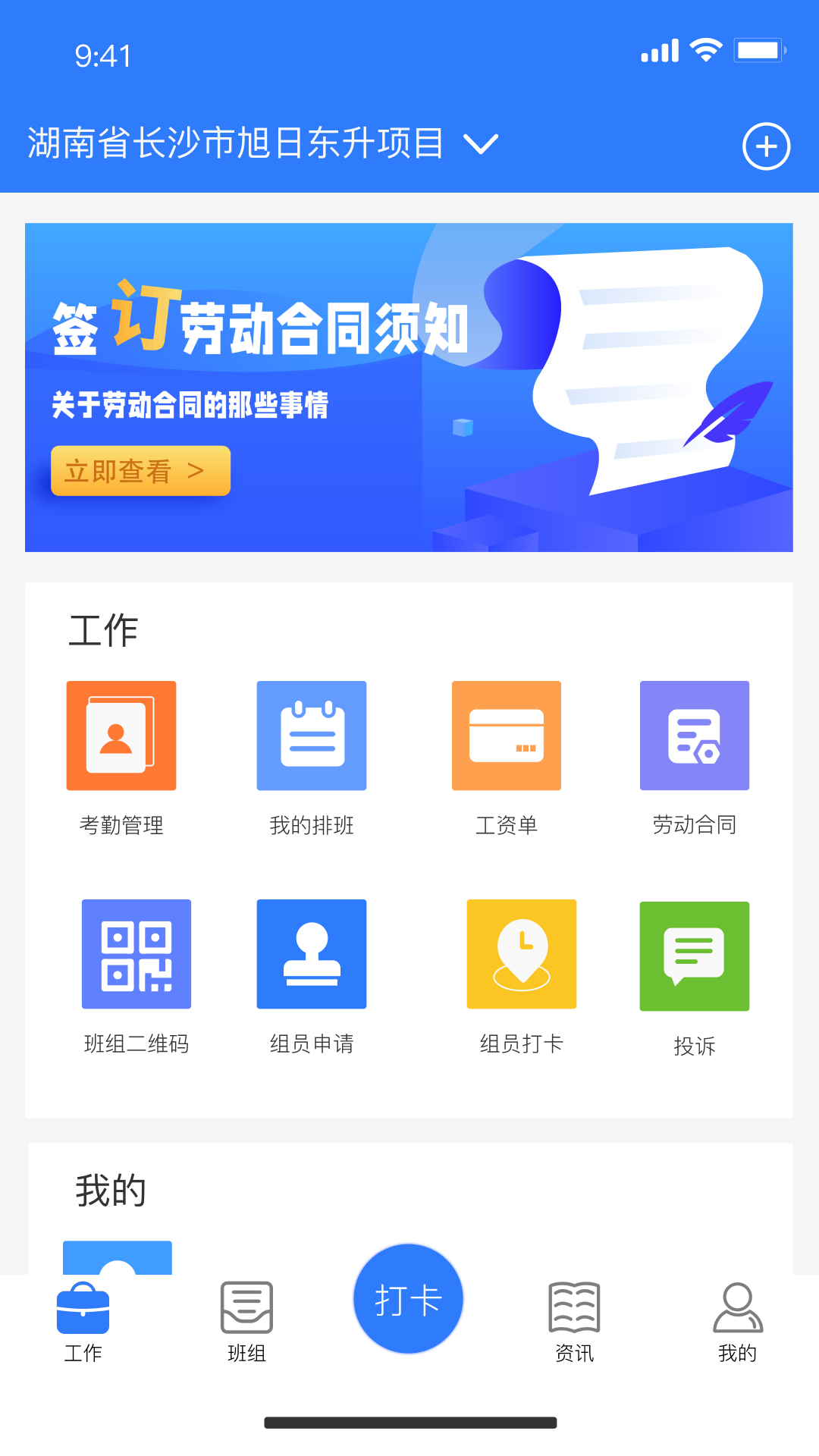The height and width of the screenshot is (1456, 819).
Task: Open 劳动合同 labor contract
Action: [x=695, y=736]
